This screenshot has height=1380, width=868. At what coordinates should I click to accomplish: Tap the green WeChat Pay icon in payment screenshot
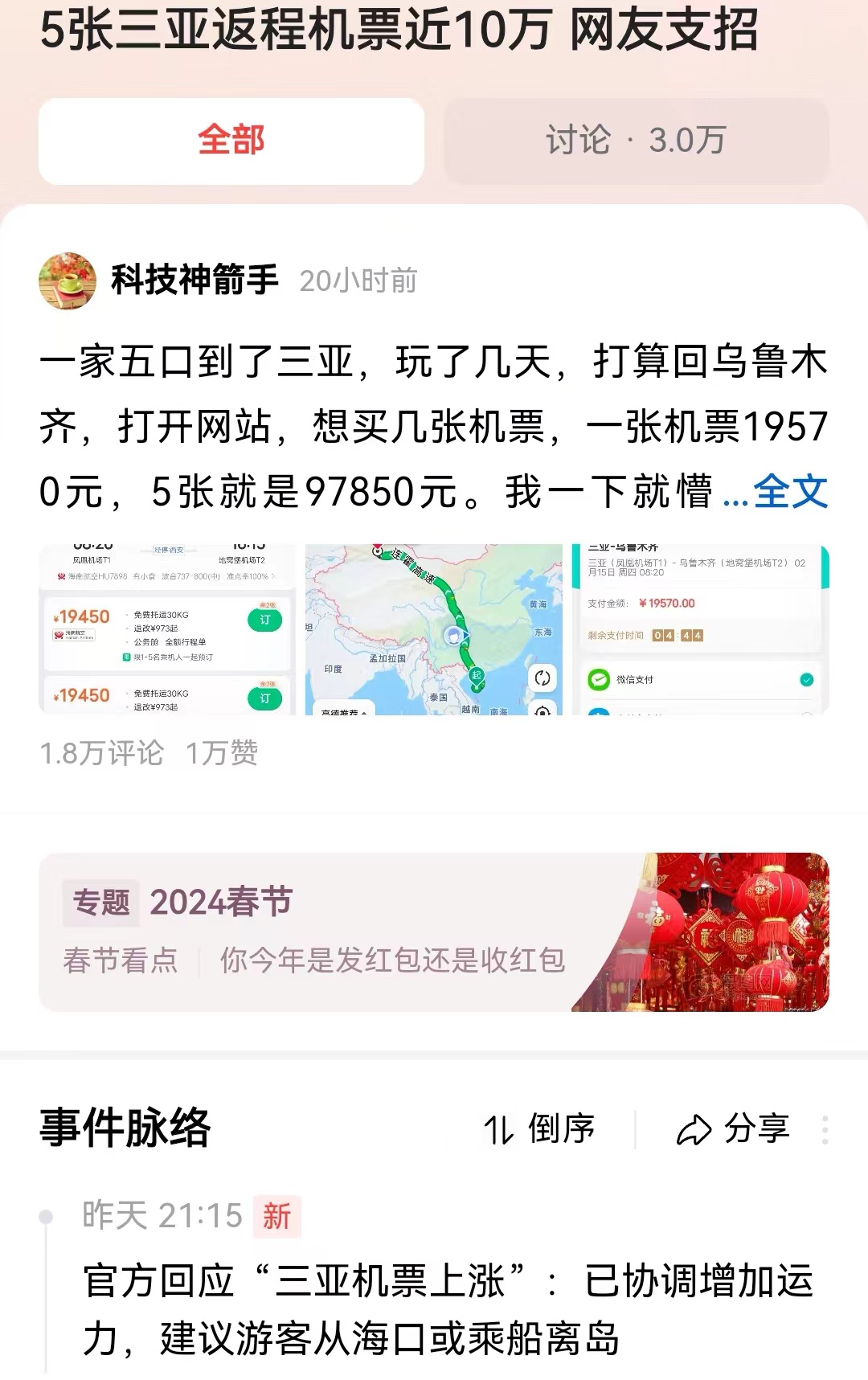click(x=598, y=678)
